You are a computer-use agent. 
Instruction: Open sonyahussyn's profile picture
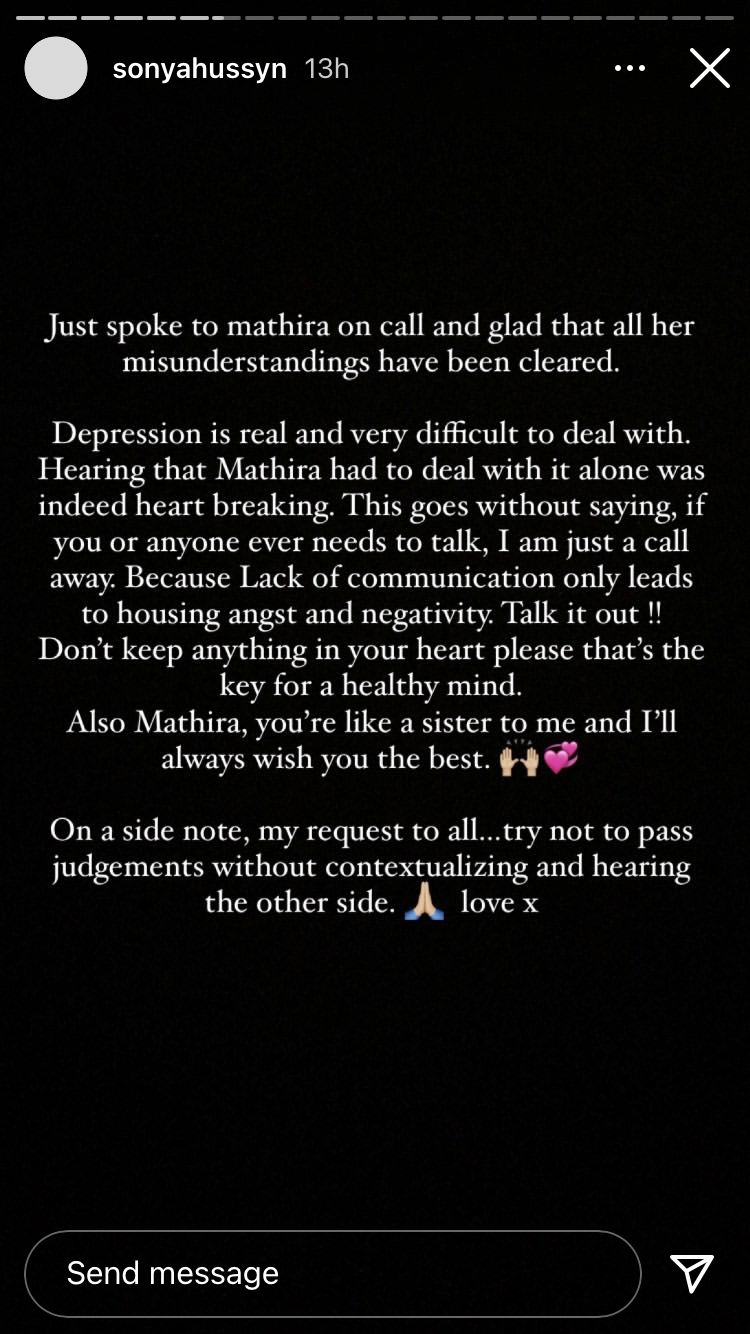[56, 68]
